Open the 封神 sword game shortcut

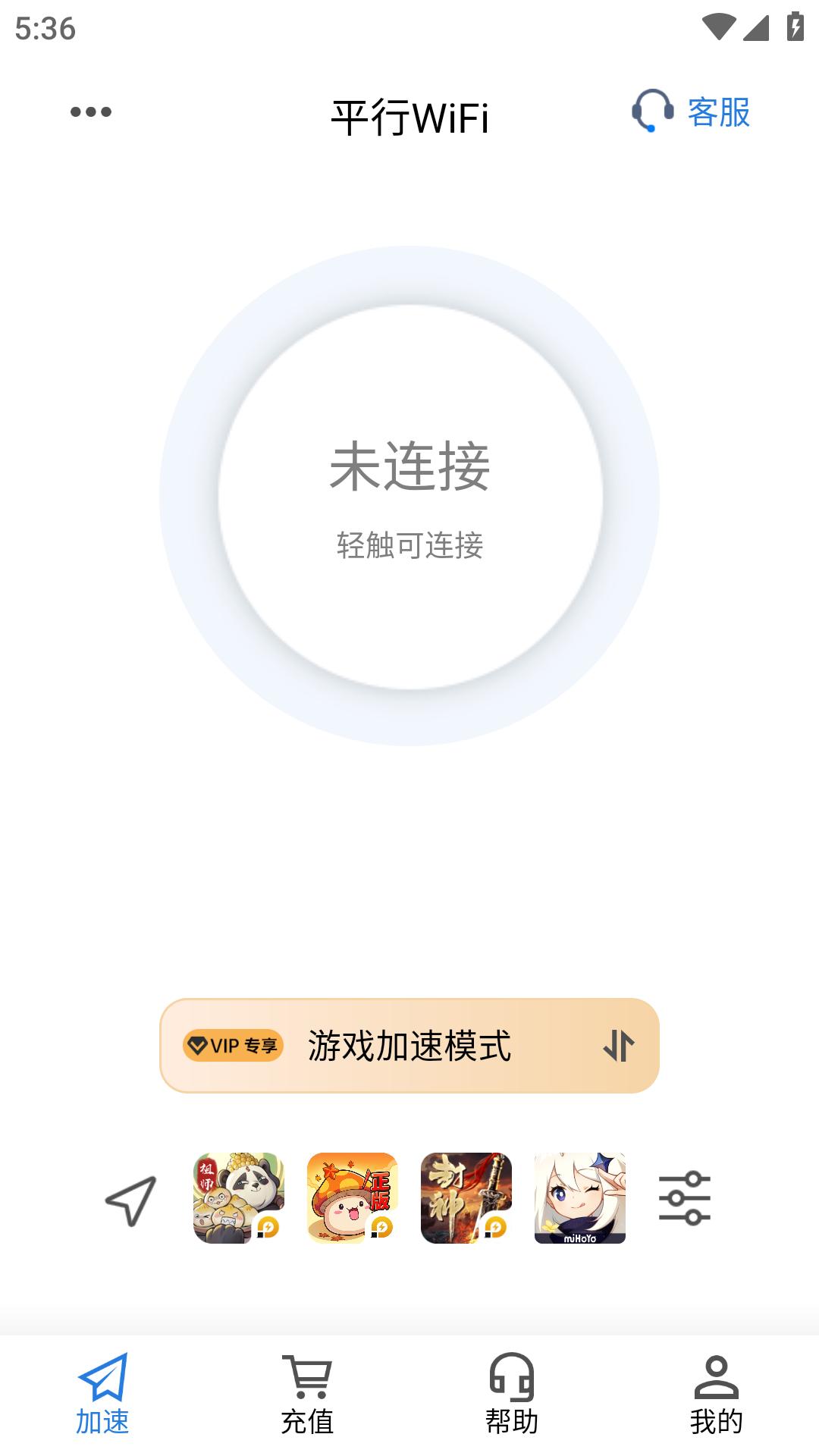click(465, 1196)
